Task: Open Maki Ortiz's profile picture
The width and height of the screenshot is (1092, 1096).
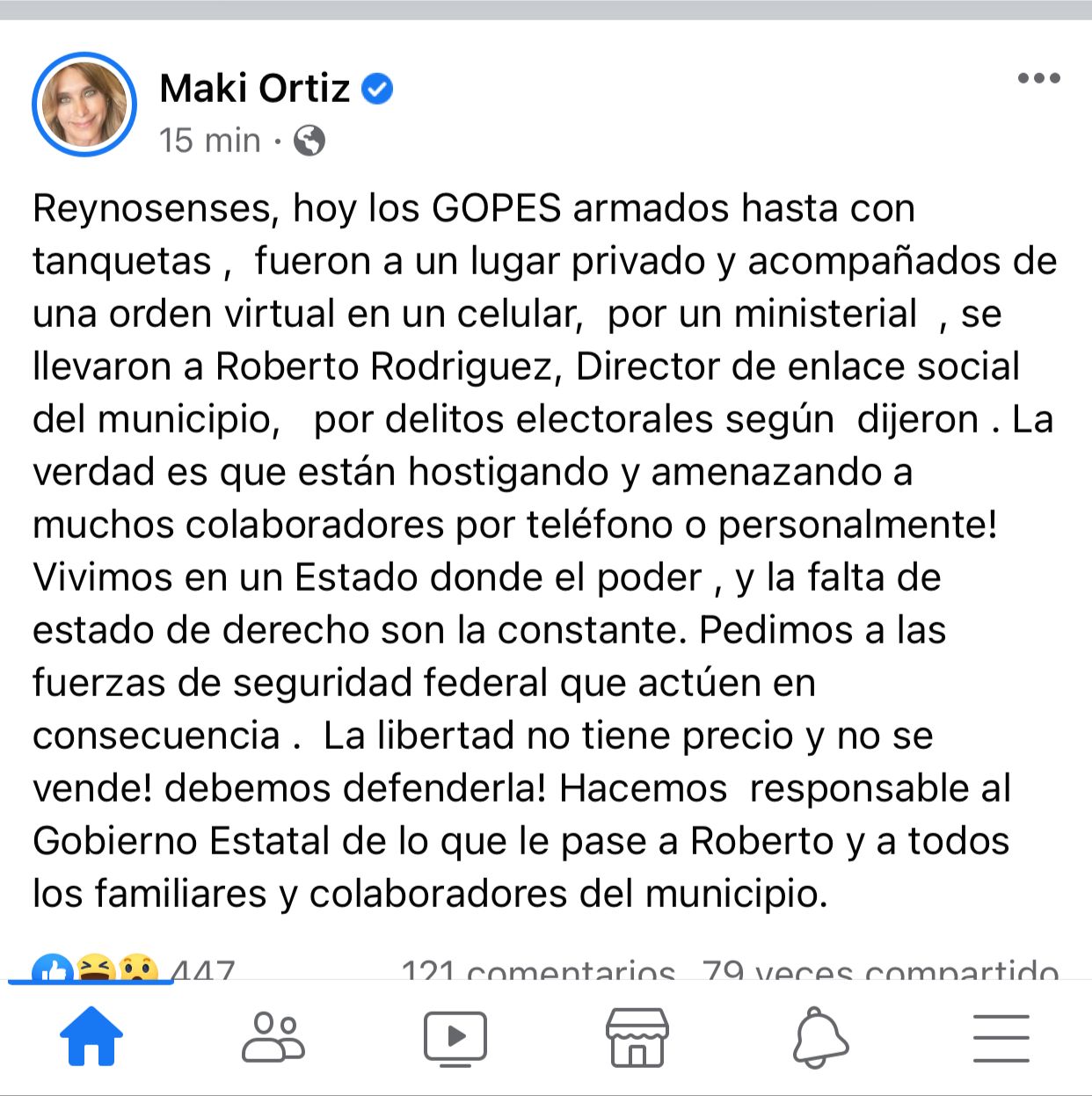Action: pos(84,105)
